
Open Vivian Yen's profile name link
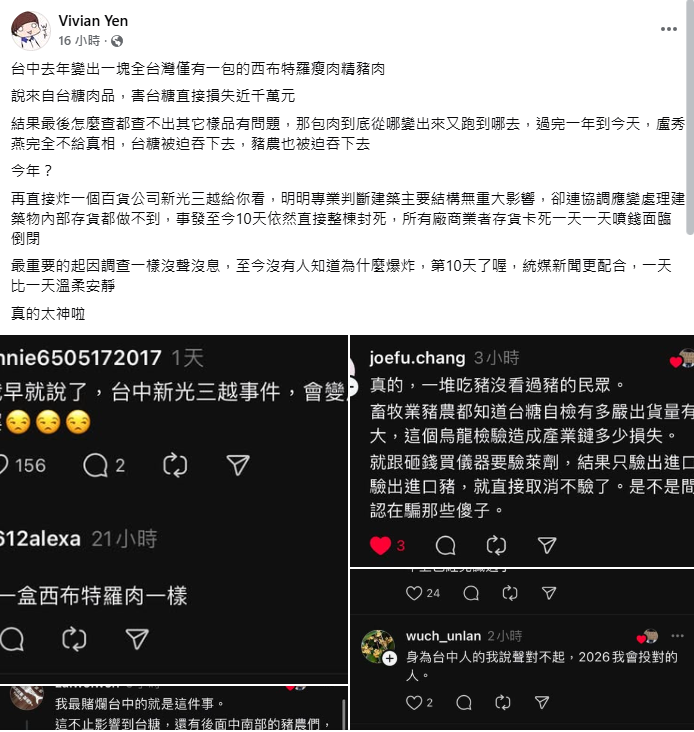coord(93,20)
